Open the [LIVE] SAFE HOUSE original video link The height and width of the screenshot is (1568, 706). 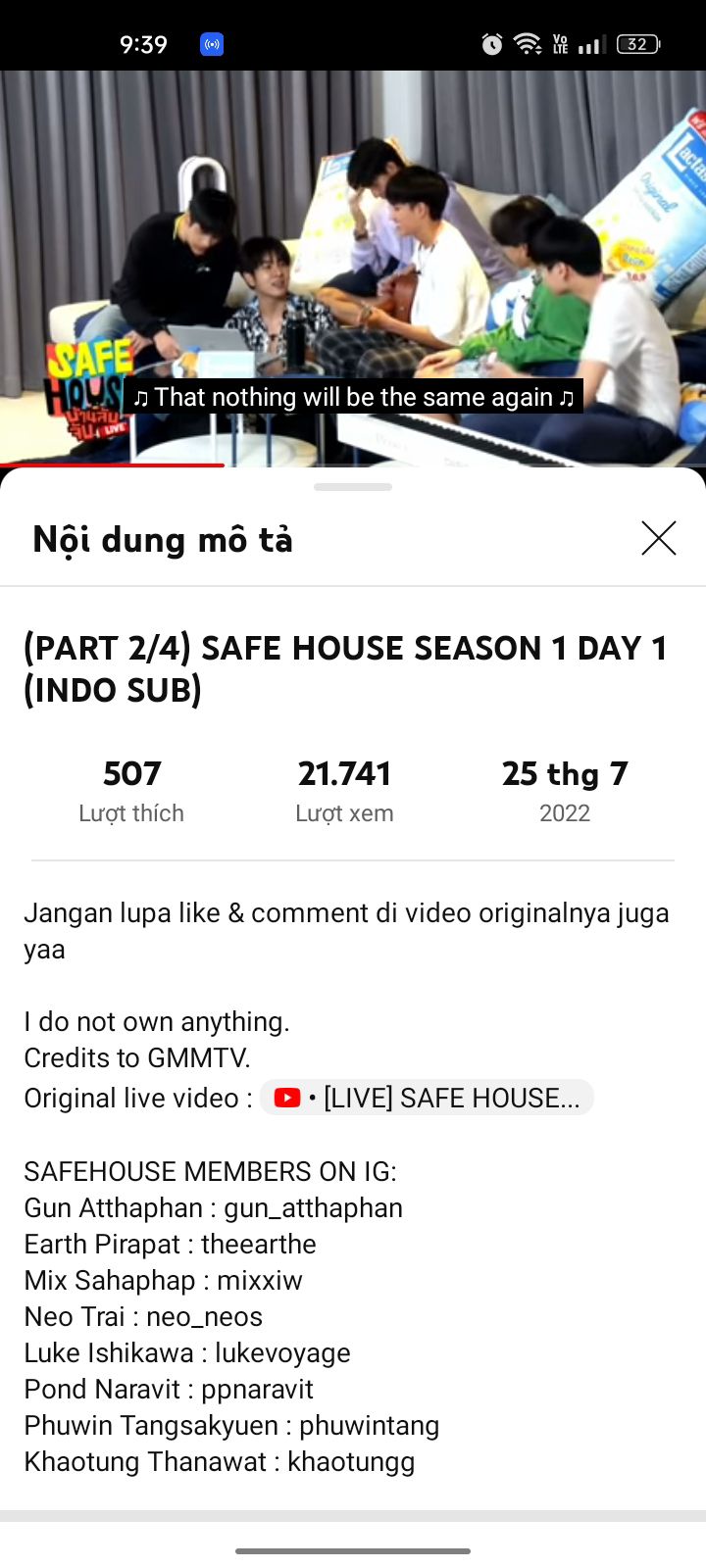[427, 1098]
